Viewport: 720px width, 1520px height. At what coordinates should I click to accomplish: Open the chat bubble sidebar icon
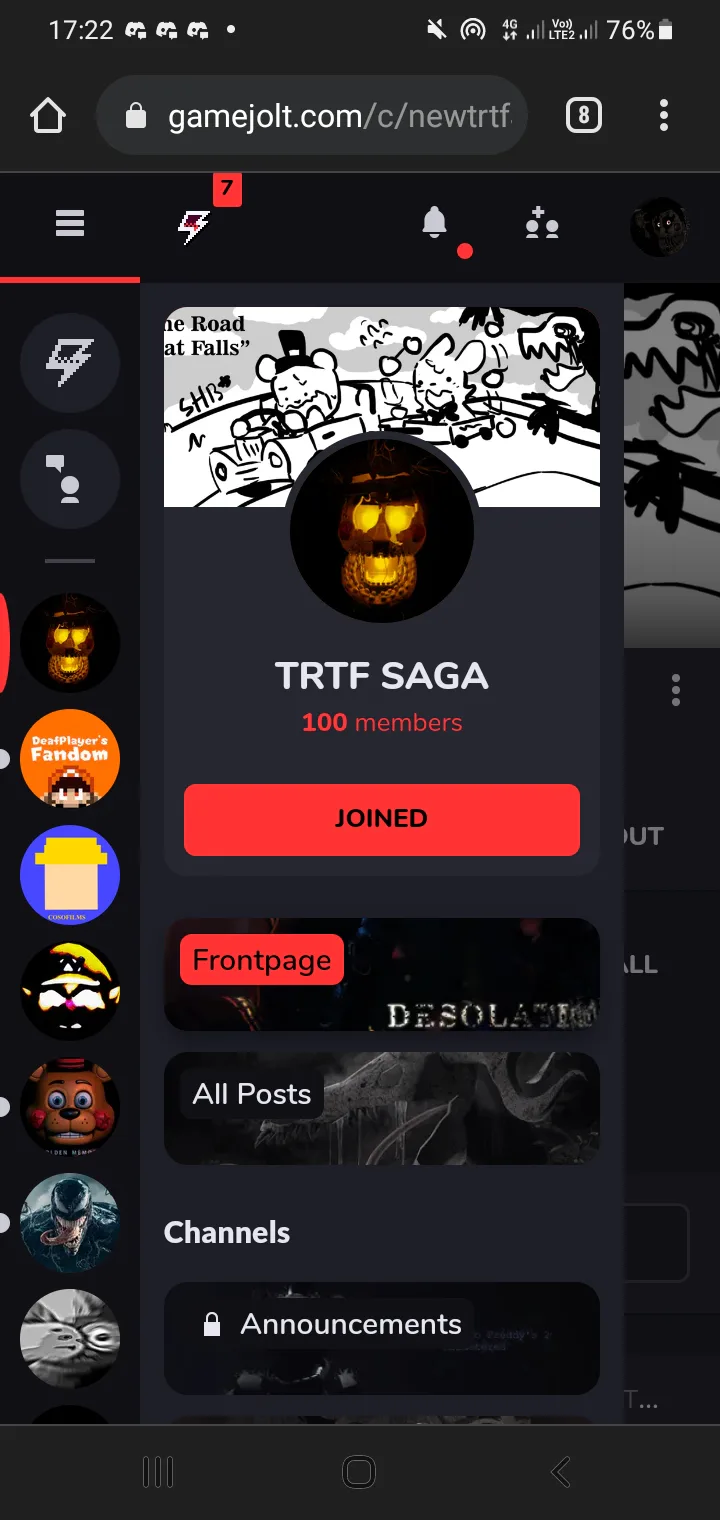pos(70,479)
